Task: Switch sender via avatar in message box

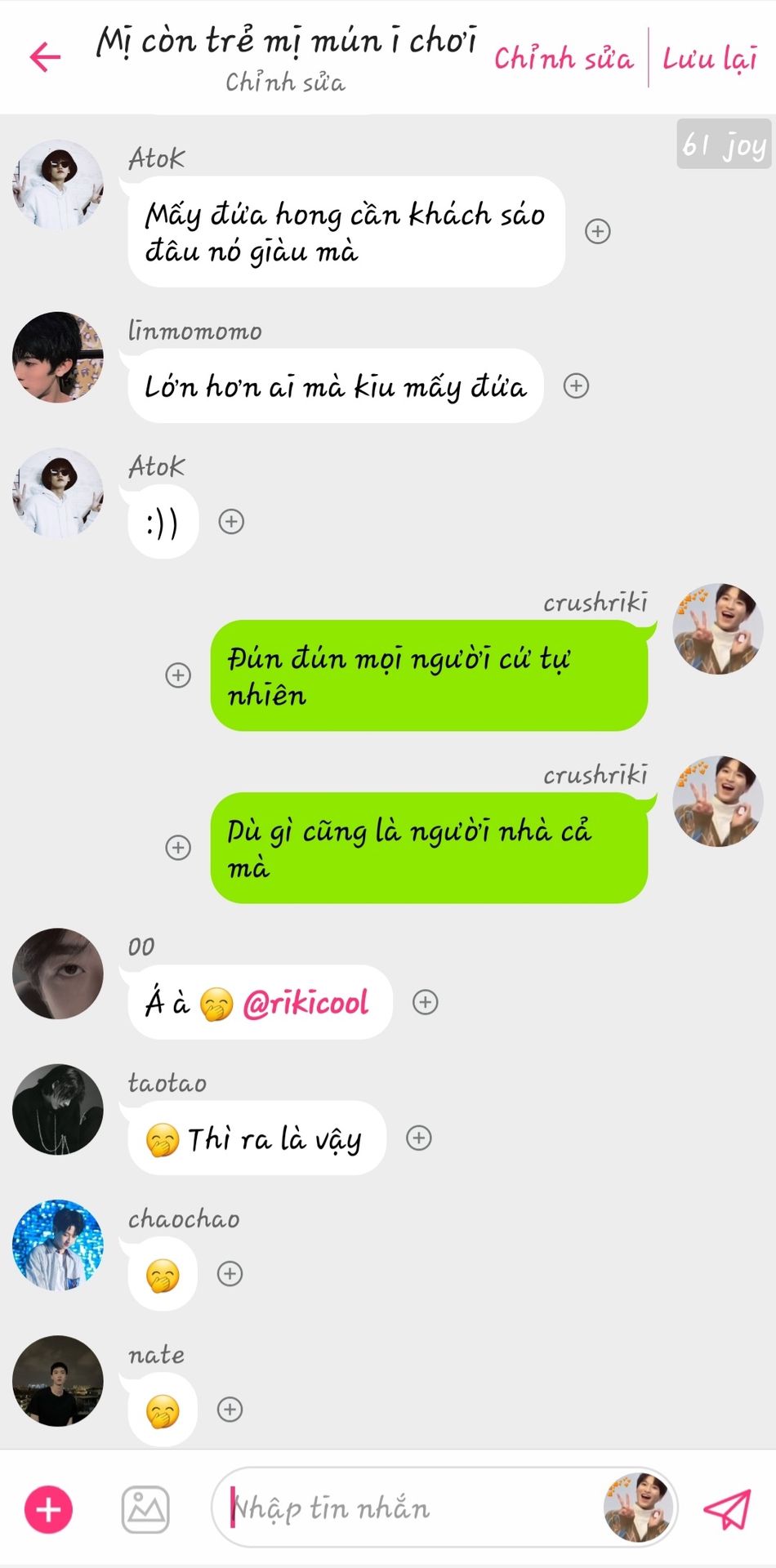Action: pos(640,1508)
